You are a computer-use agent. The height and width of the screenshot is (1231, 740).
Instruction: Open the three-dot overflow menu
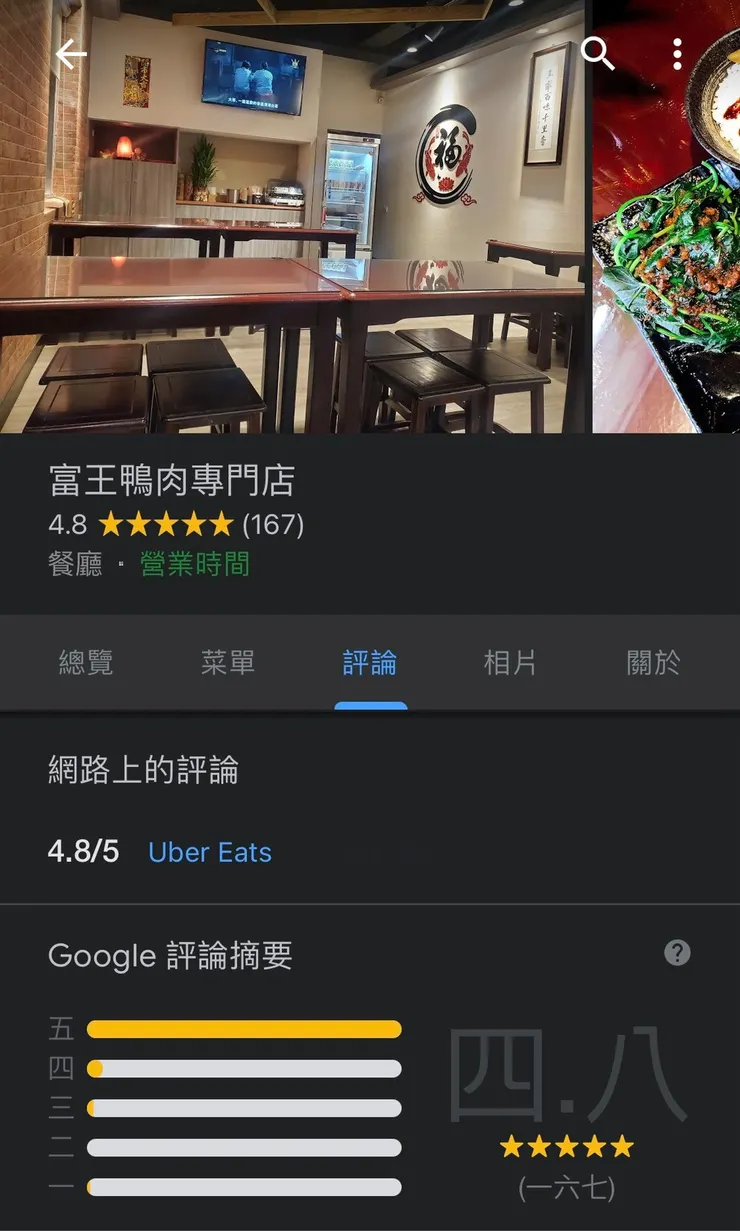tap(677, 55)
